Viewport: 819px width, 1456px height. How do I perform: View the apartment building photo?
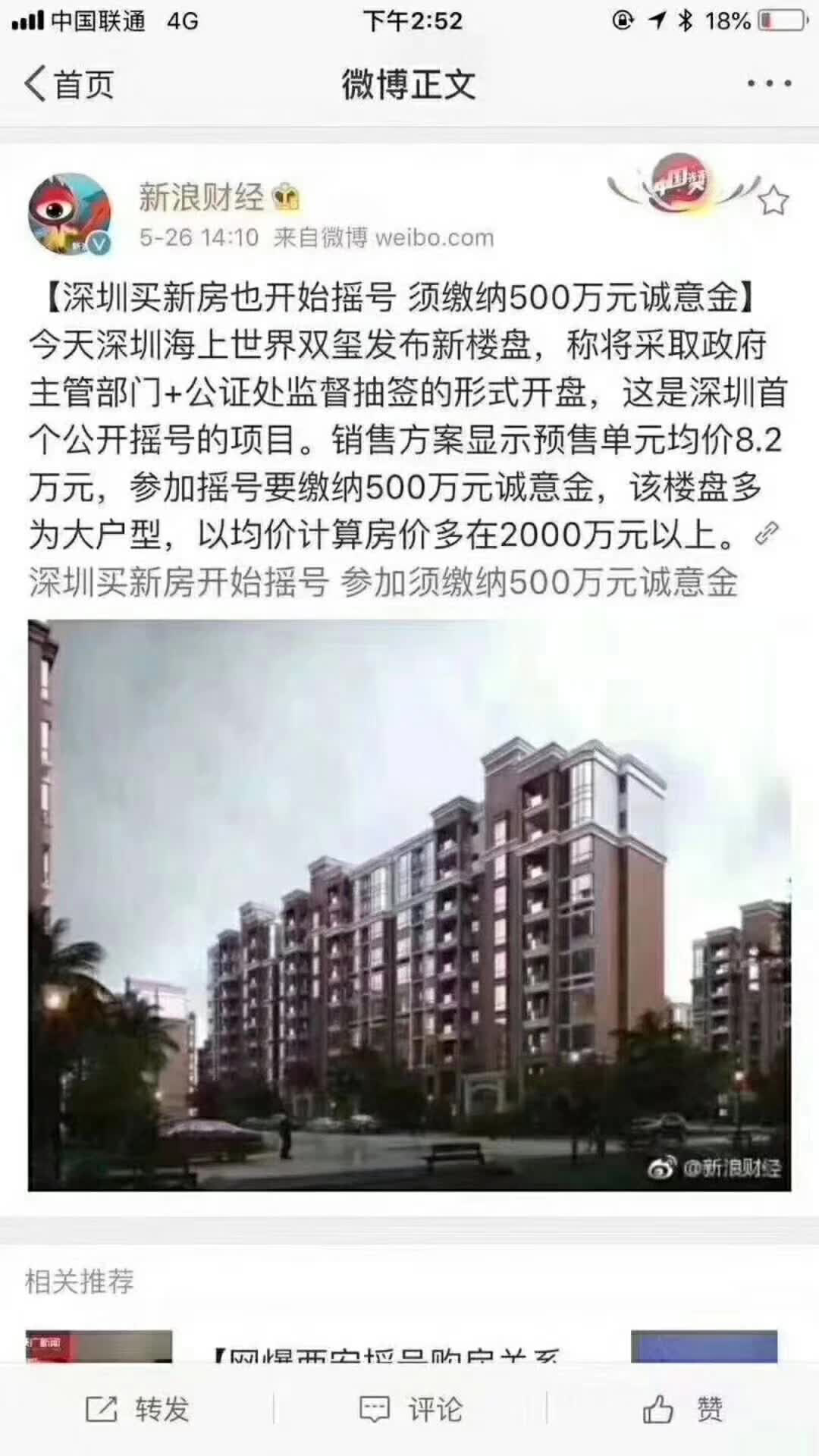[409, 905]
